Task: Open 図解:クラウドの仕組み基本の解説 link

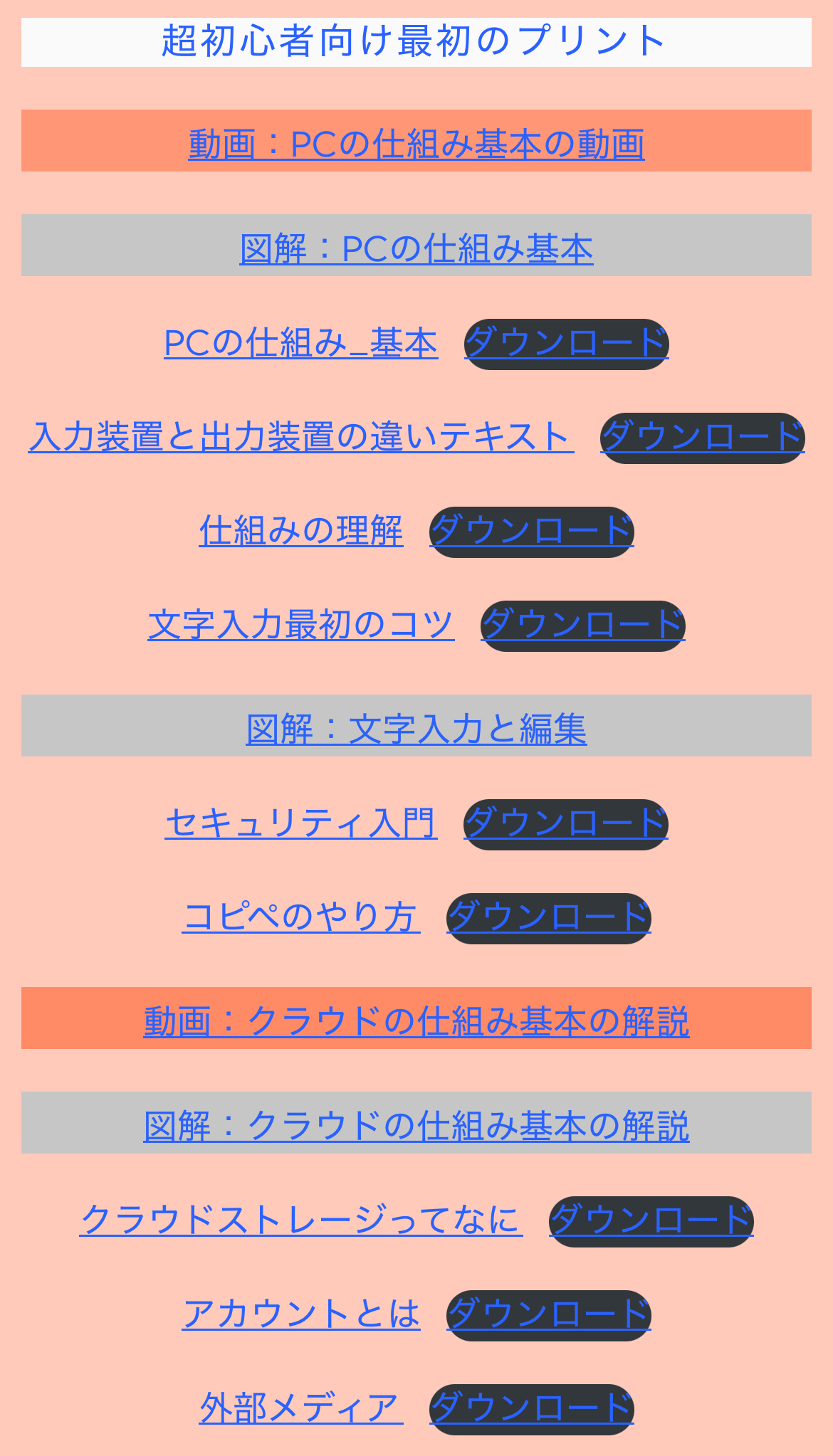Action: (416, 1126)
